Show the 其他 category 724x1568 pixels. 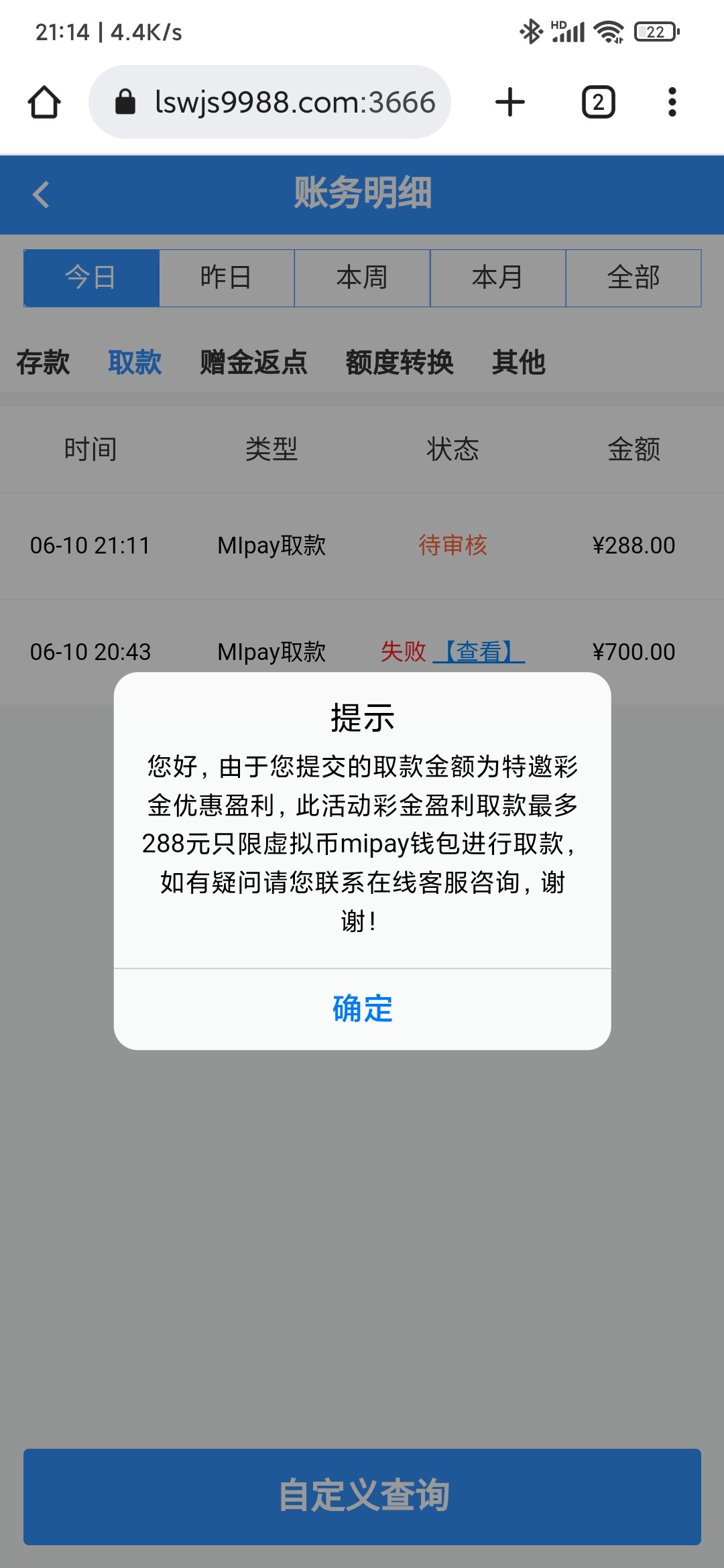point(518,363)
